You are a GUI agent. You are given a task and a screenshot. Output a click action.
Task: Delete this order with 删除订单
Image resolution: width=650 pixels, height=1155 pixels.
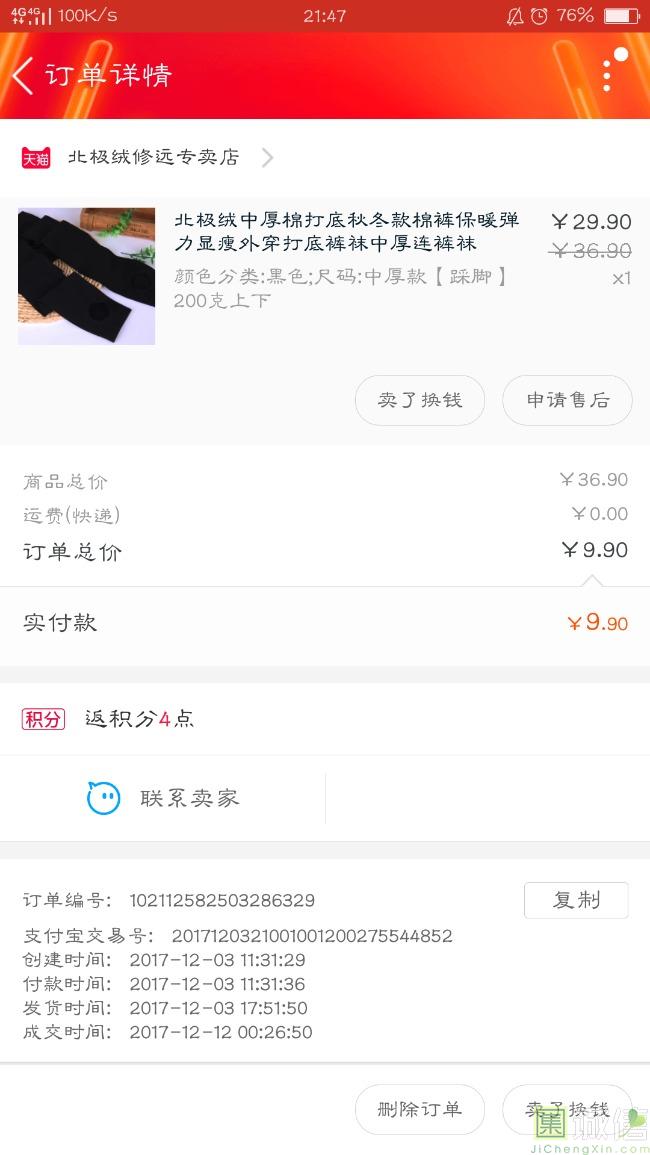click(420, 1109)
